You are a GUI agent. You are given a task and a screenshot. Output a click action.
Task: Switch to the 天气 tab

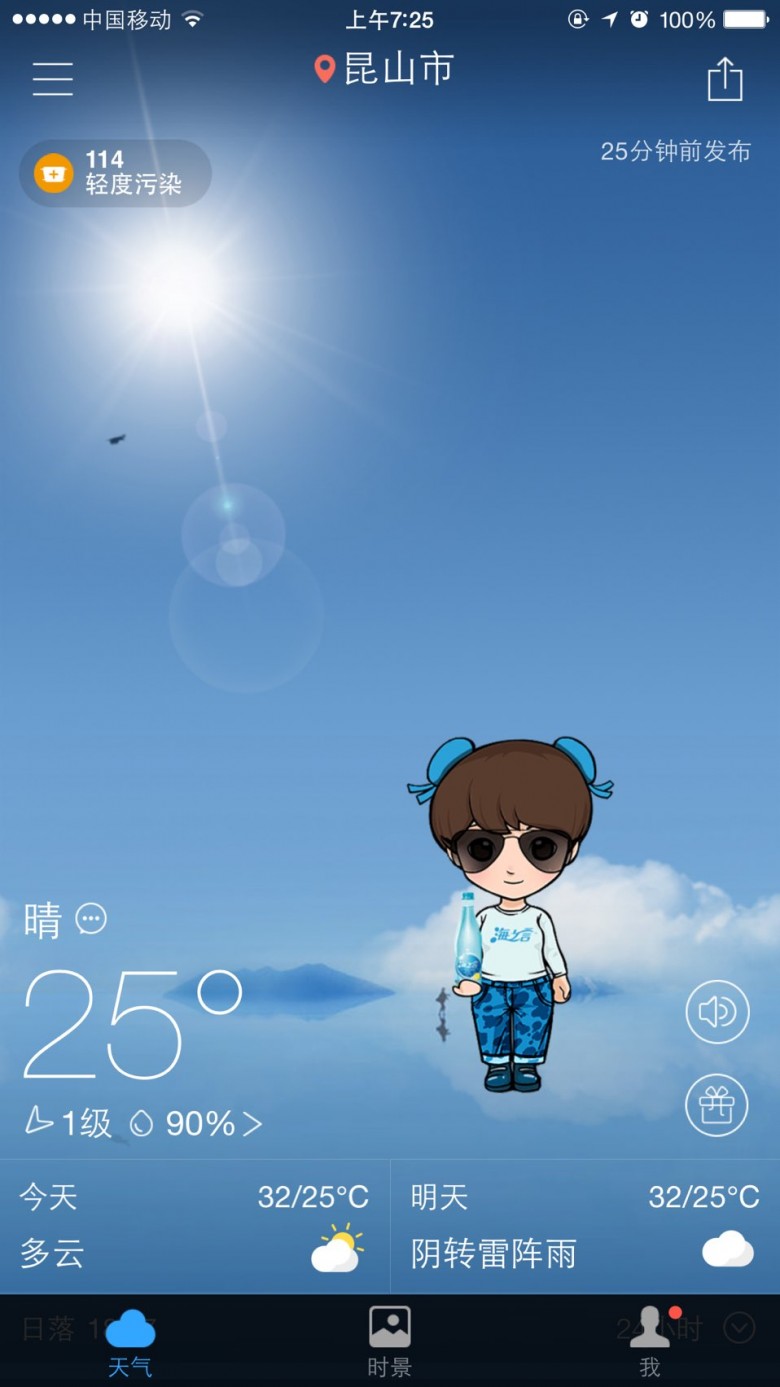pyautogui.click(x=130, y=1341)
